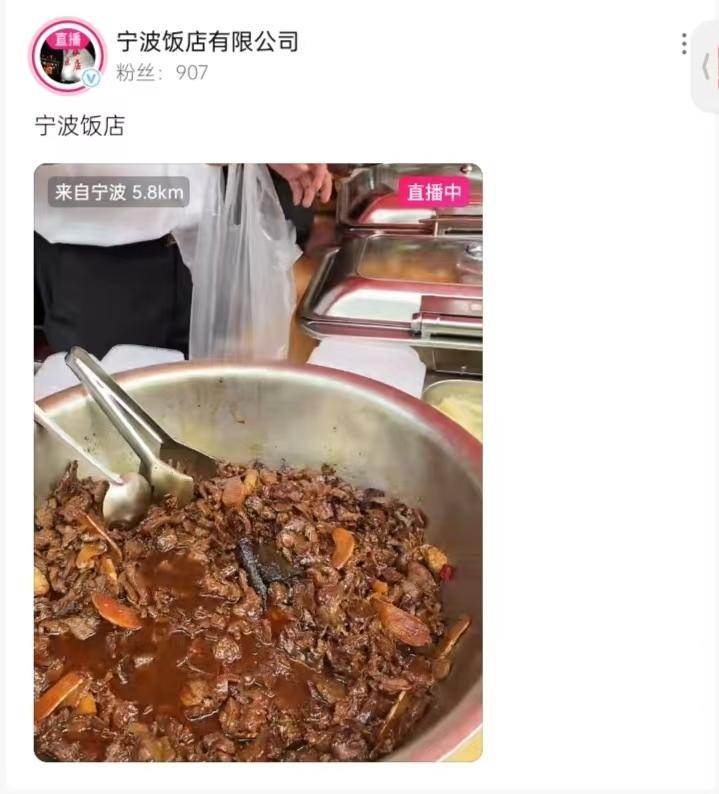This screenshot has width=719, height=794.
Task: Expand the side panel arrow handle
Action: pos(706,66)
